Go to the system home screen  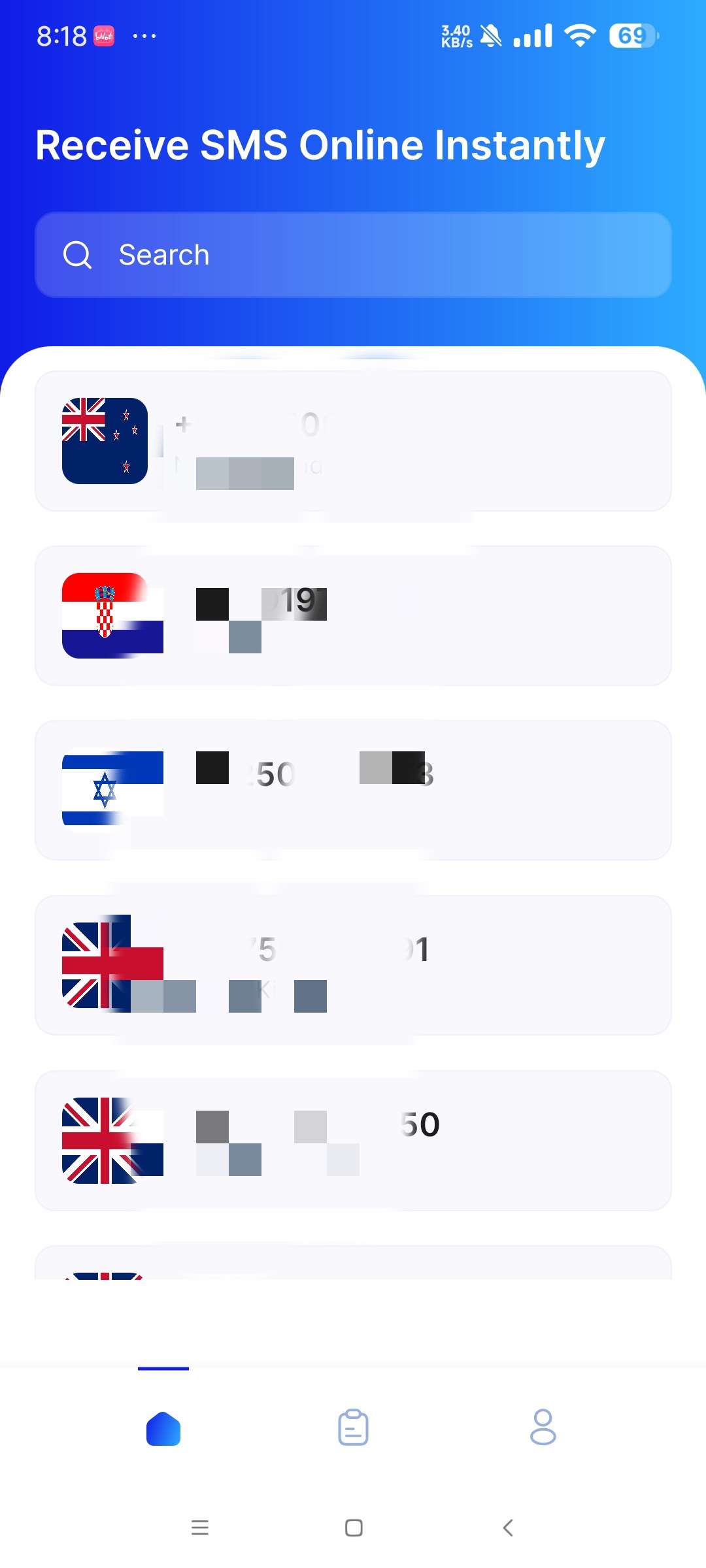[x=354, y=1527]
